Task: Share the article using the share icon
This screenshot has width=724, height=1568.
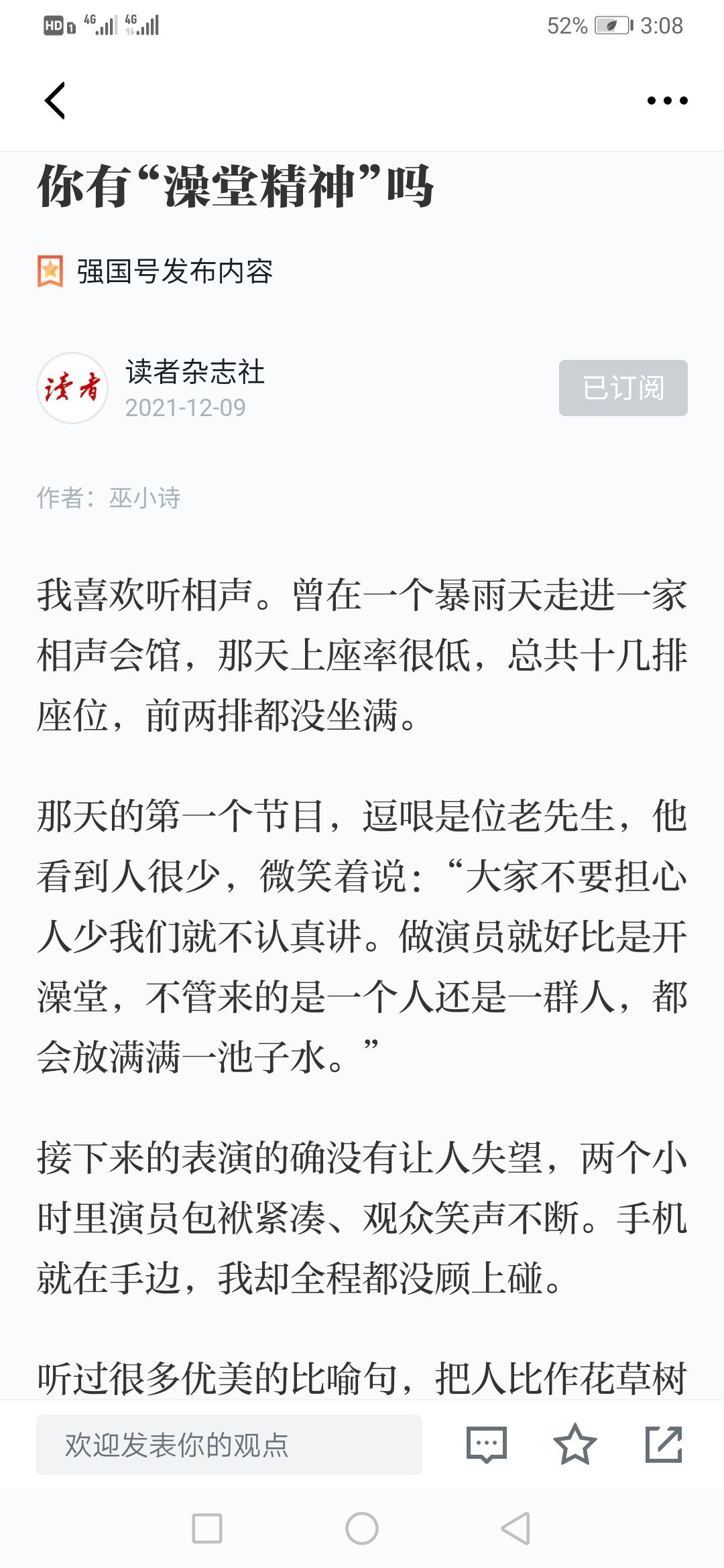Action: tap(664, 1444)
